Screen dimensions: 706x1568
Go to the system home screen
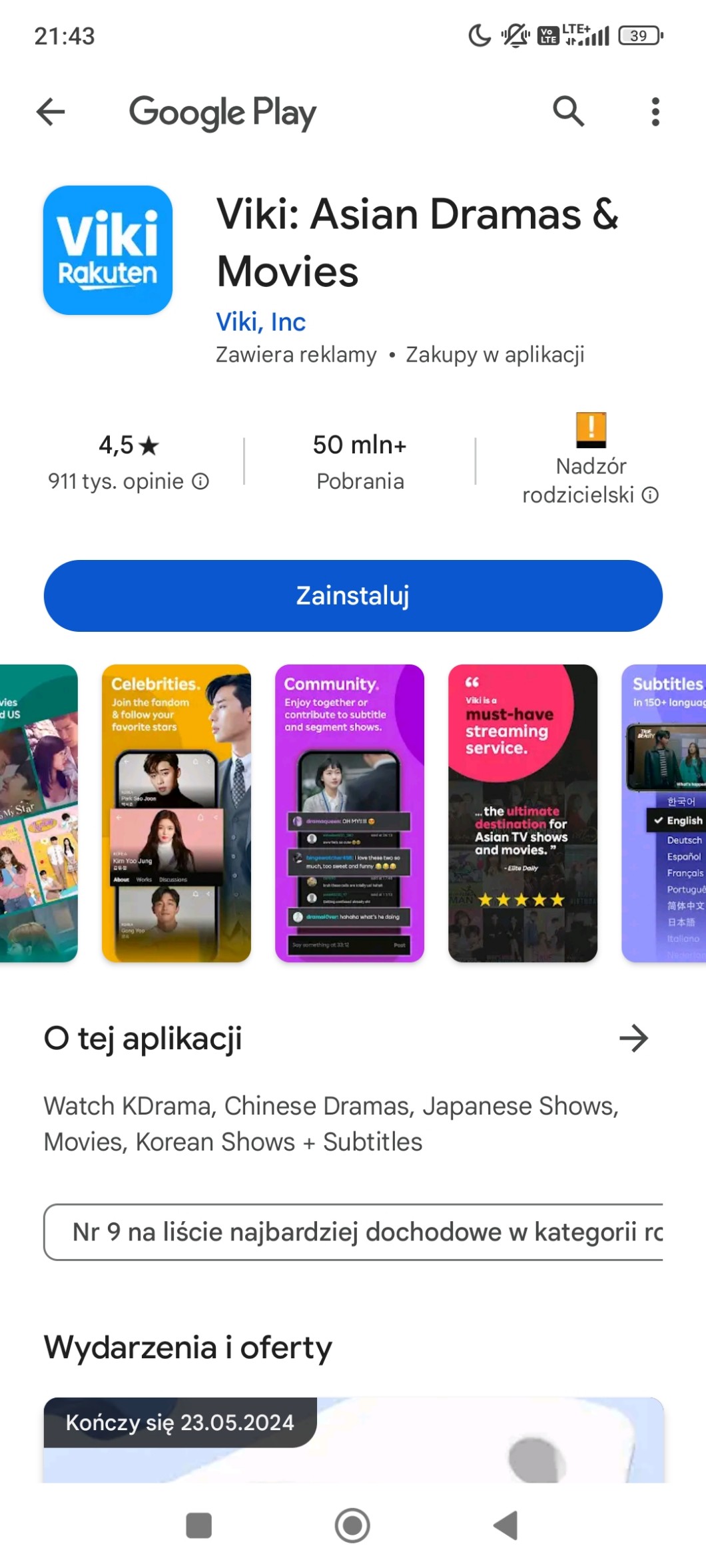point(352,1525)
